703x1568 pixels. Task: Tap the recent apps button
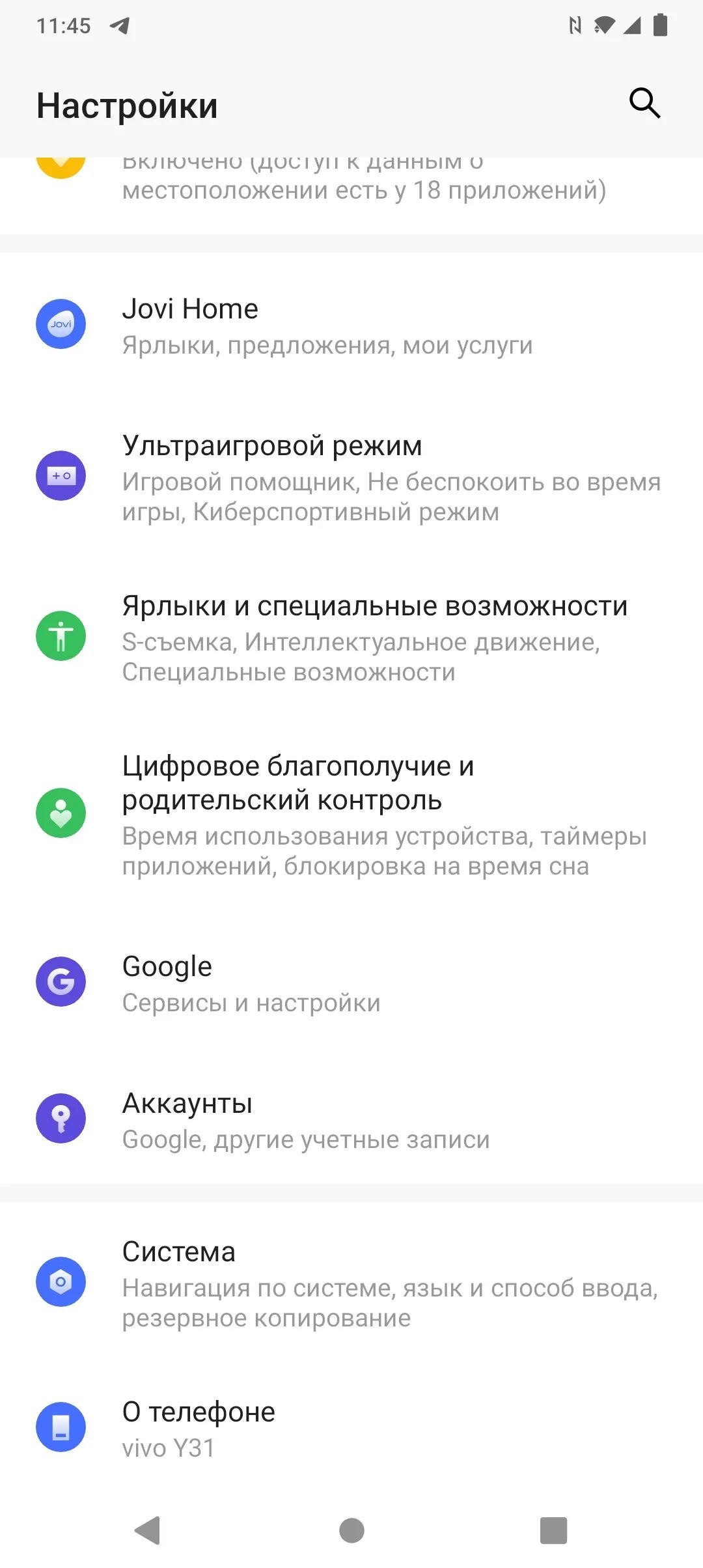tap(553, 1530)
